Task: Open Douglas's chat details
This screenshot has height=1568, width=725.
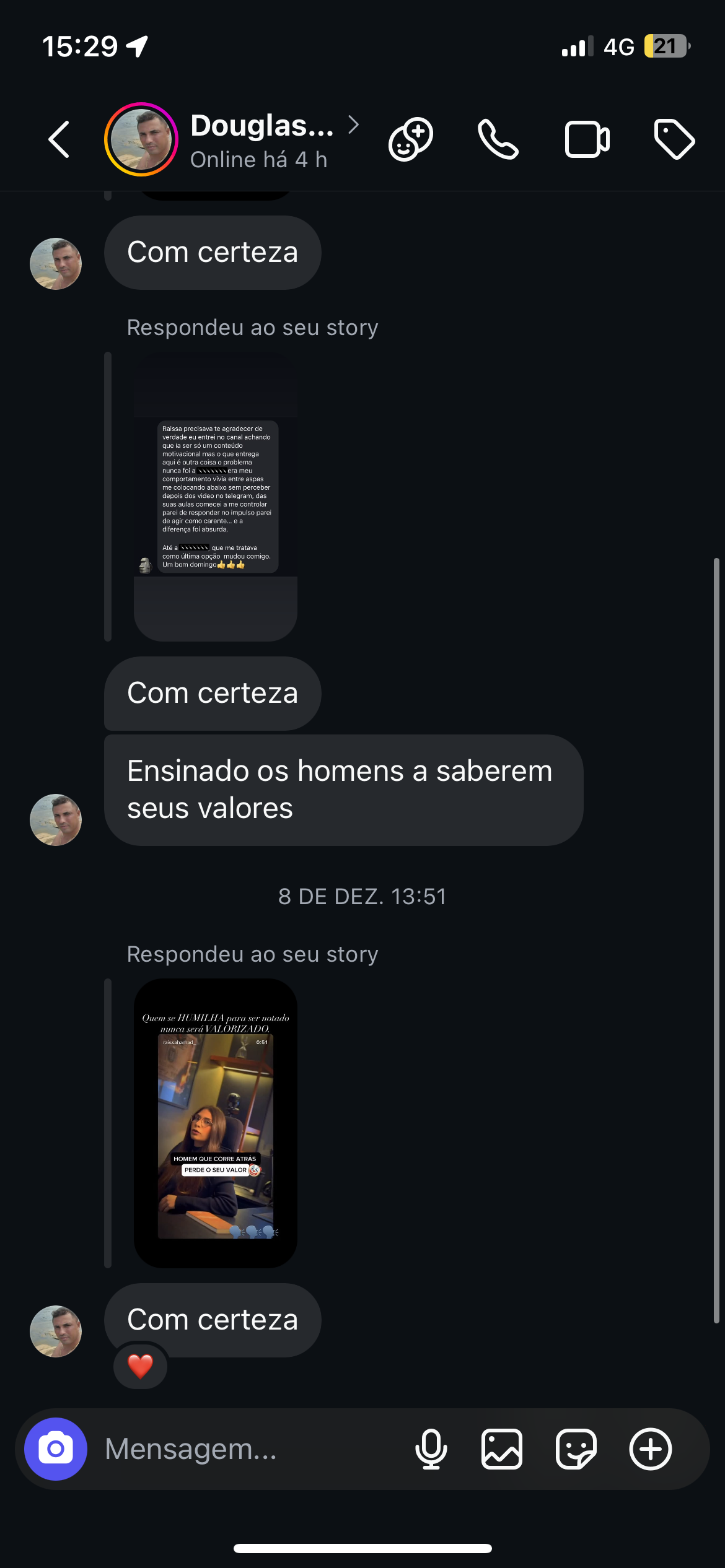Action: (x=263, y=139)
